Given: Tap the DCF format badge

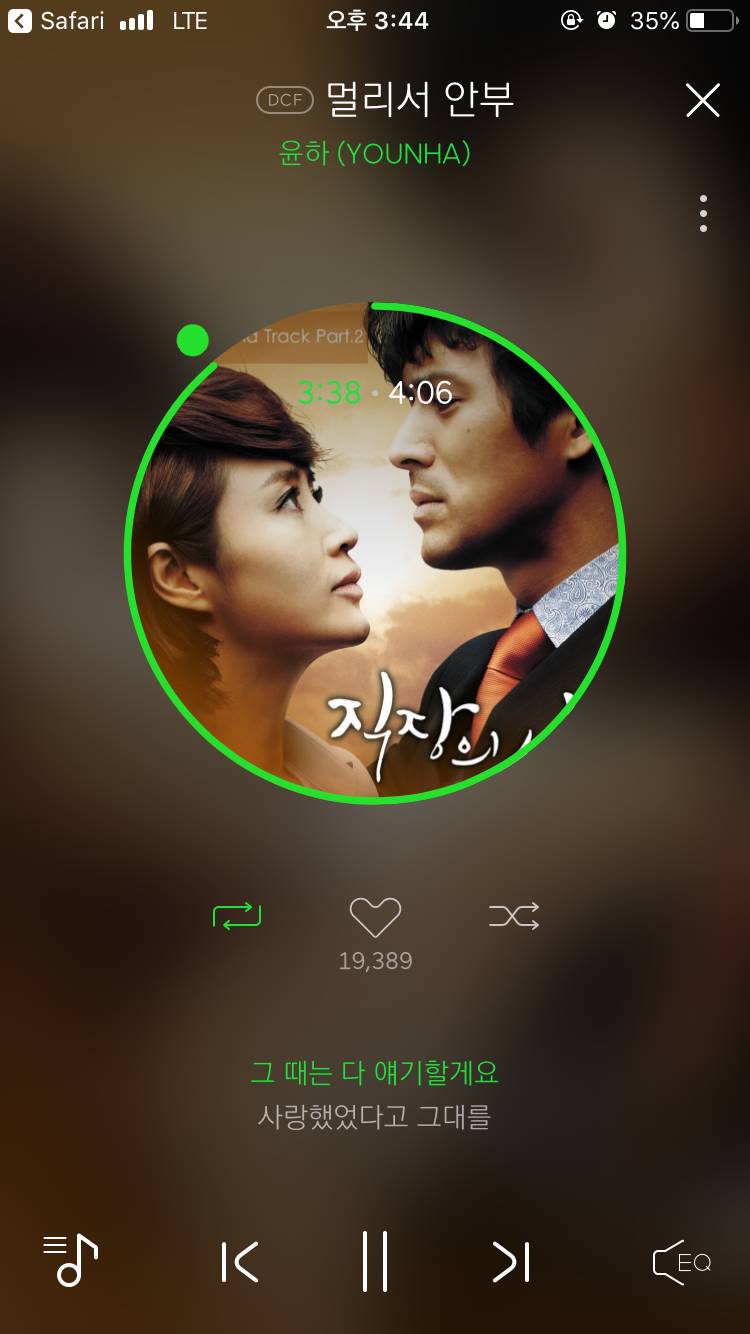Looking at the screenshot, I should (284, 100).
